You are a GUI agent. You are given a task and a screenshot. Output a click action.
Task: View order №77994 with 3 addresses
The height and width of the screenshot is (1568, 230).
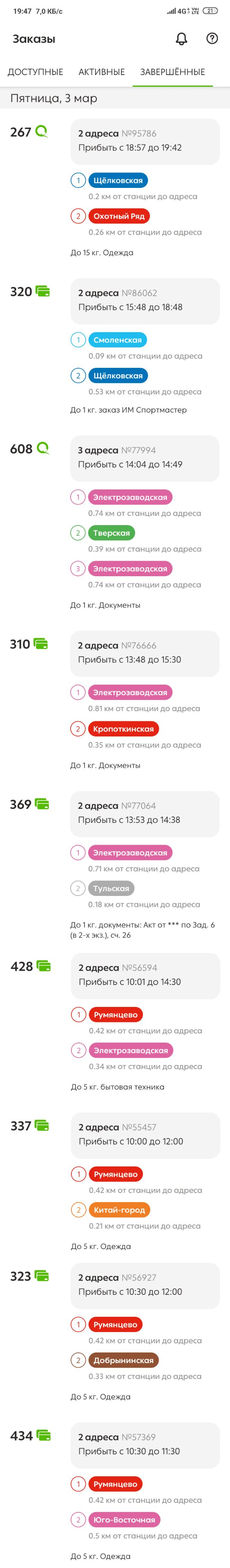(145, 458)
